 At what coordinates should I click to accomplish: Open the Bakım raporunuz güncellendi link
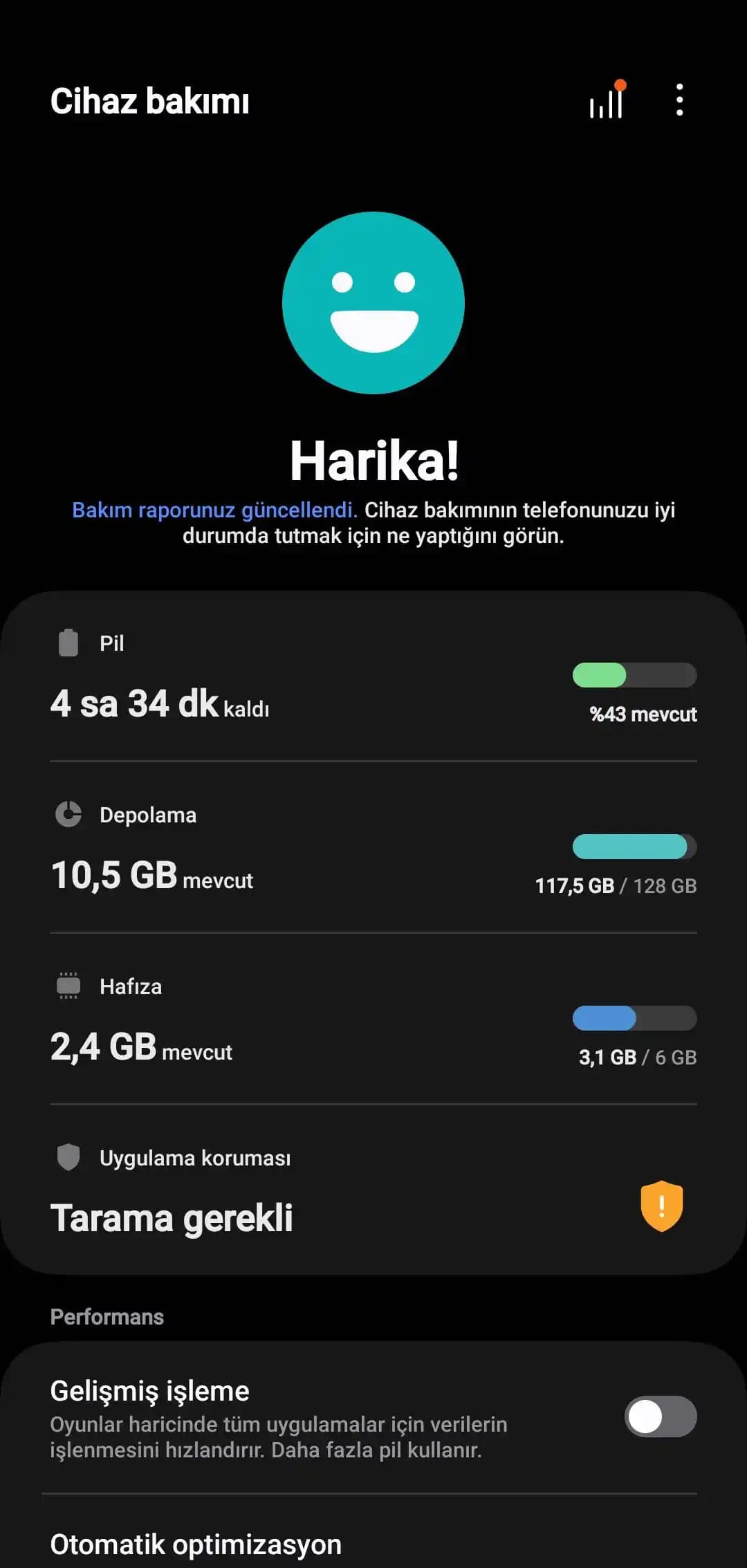(215, 510)
